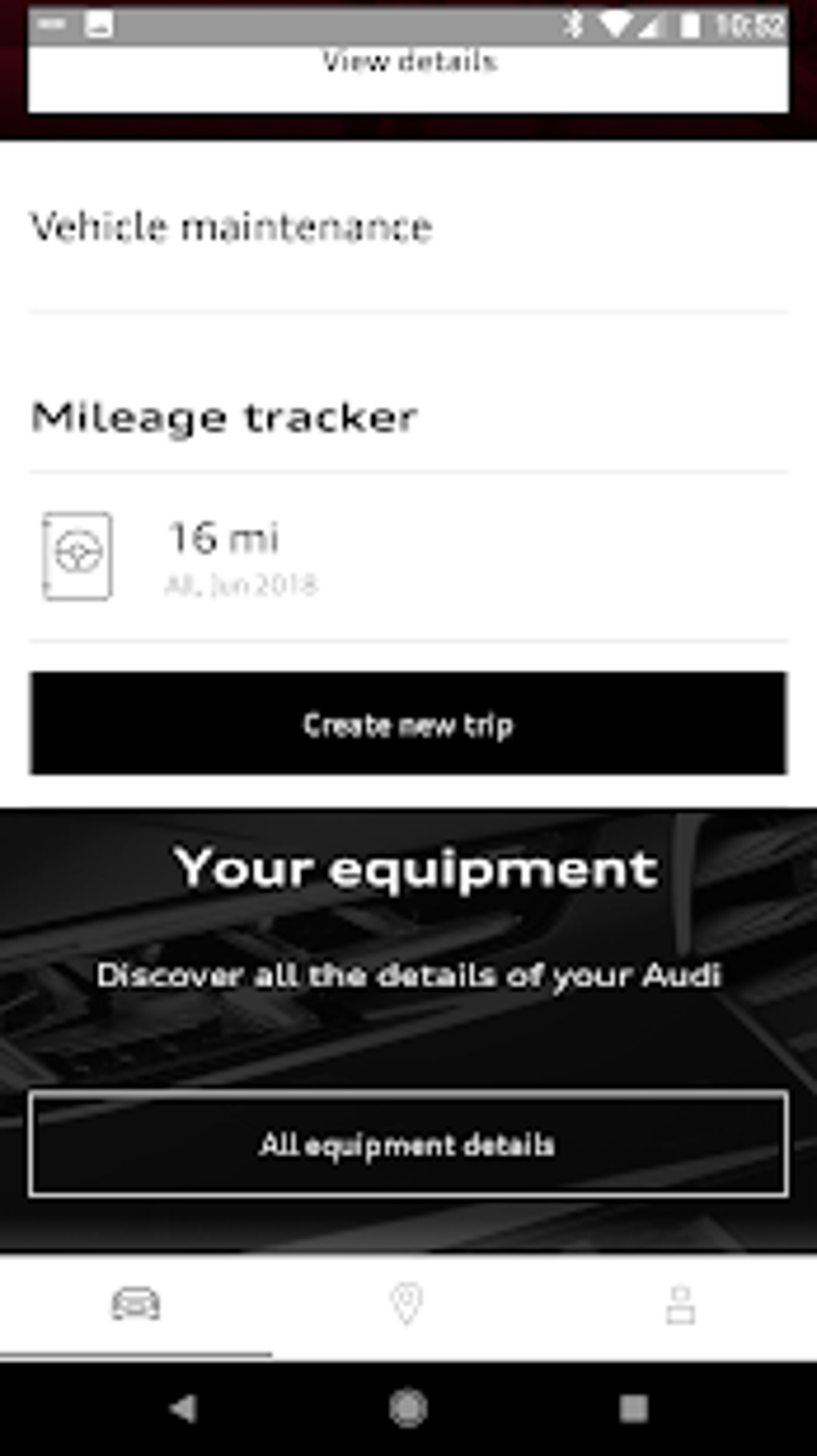817x1456 pixels.
Task: Open the Vehicle maintenance section
Action: click(229, 227)
